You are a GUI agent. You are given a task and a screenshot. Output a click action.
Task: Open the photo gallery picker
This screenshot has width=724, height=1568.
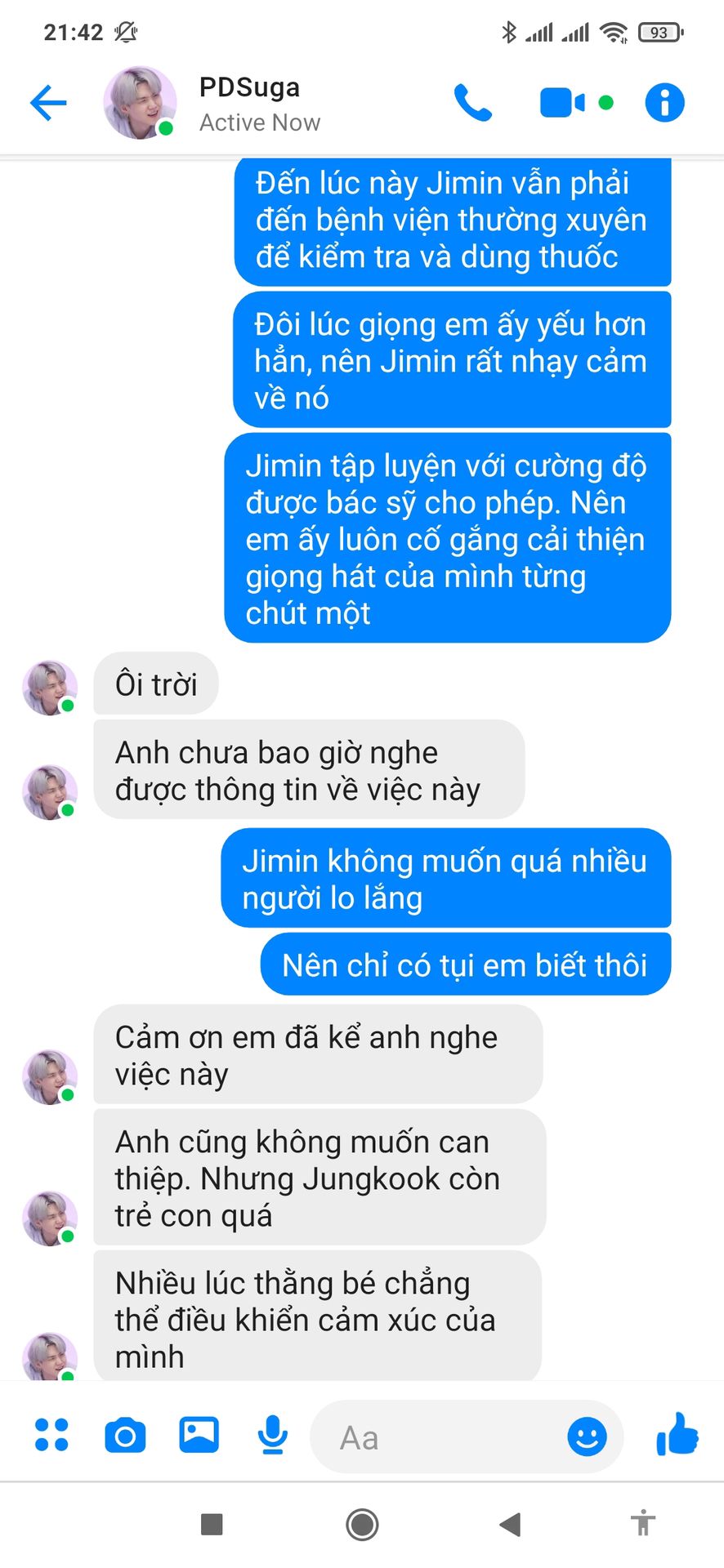click(199, 1434)
